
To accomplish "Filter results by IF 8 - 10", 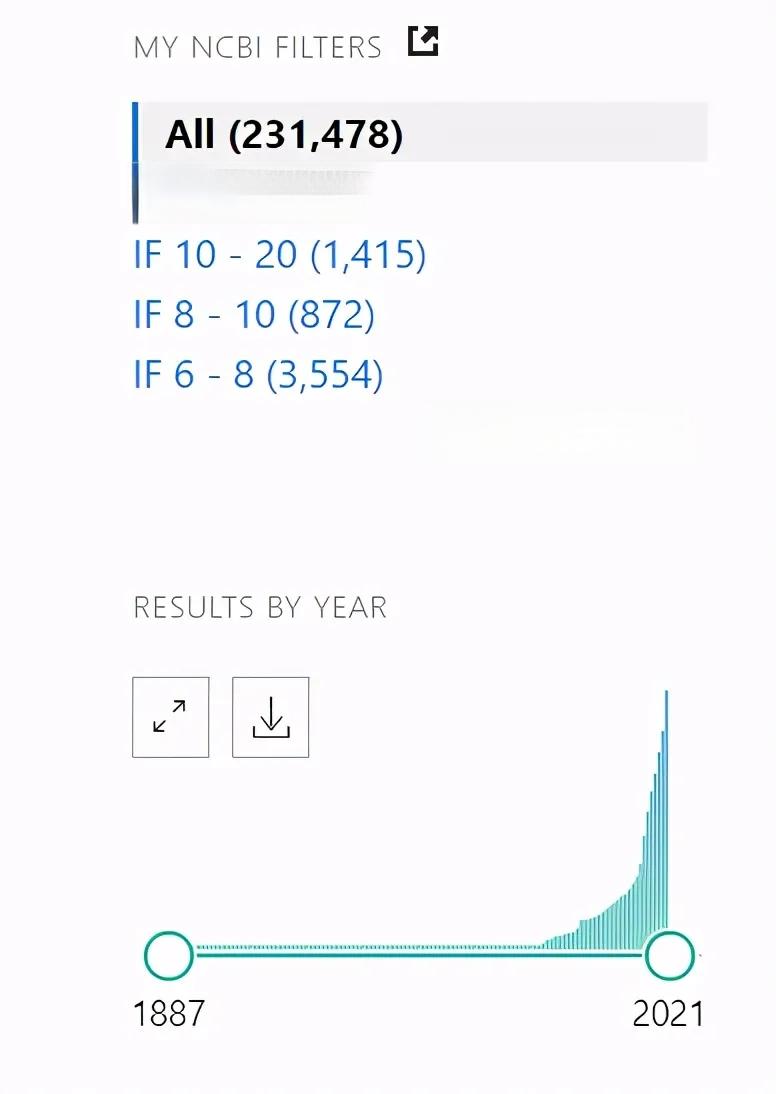I will coord(254,315).
